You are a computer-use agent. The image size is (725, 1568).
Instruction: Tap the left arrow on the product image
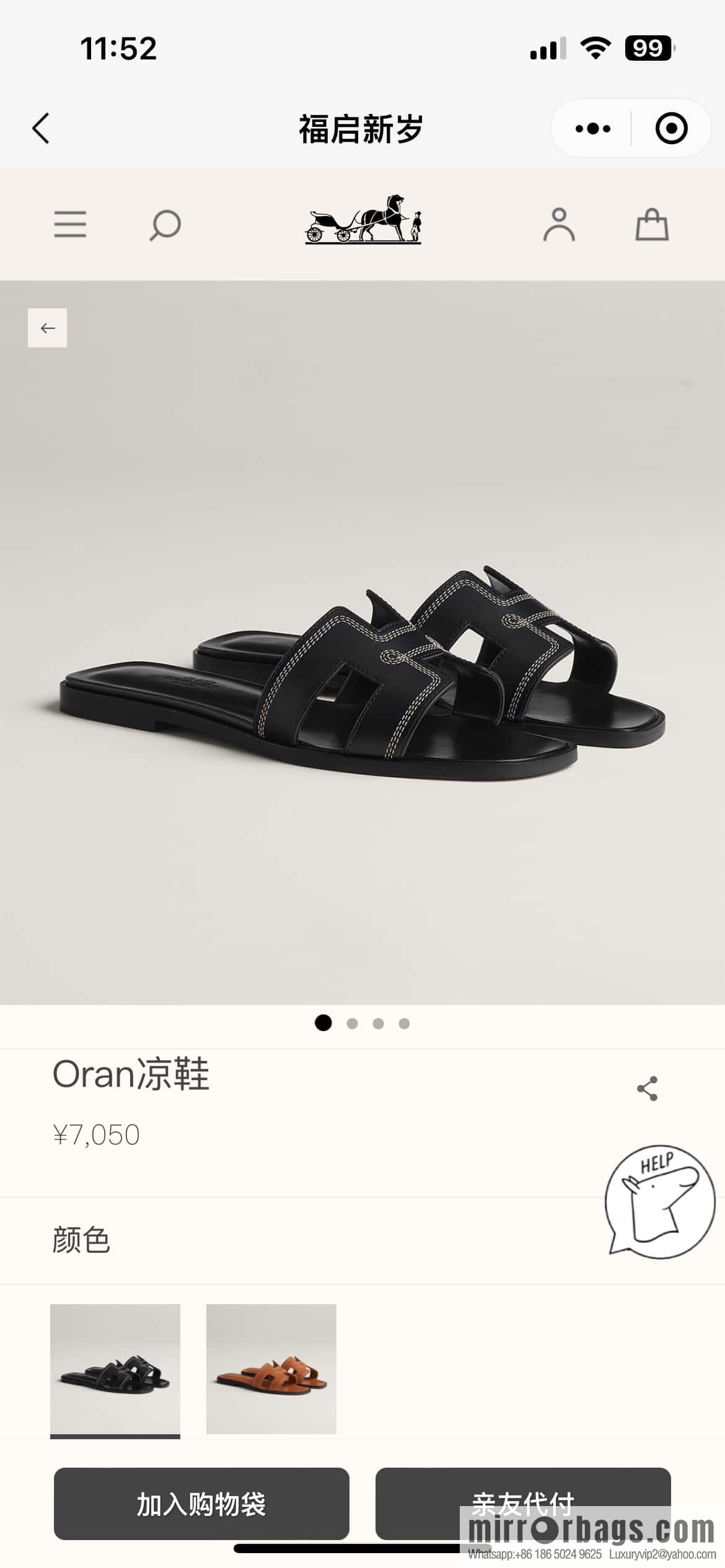pyautogui.click(x=48, y=328)
